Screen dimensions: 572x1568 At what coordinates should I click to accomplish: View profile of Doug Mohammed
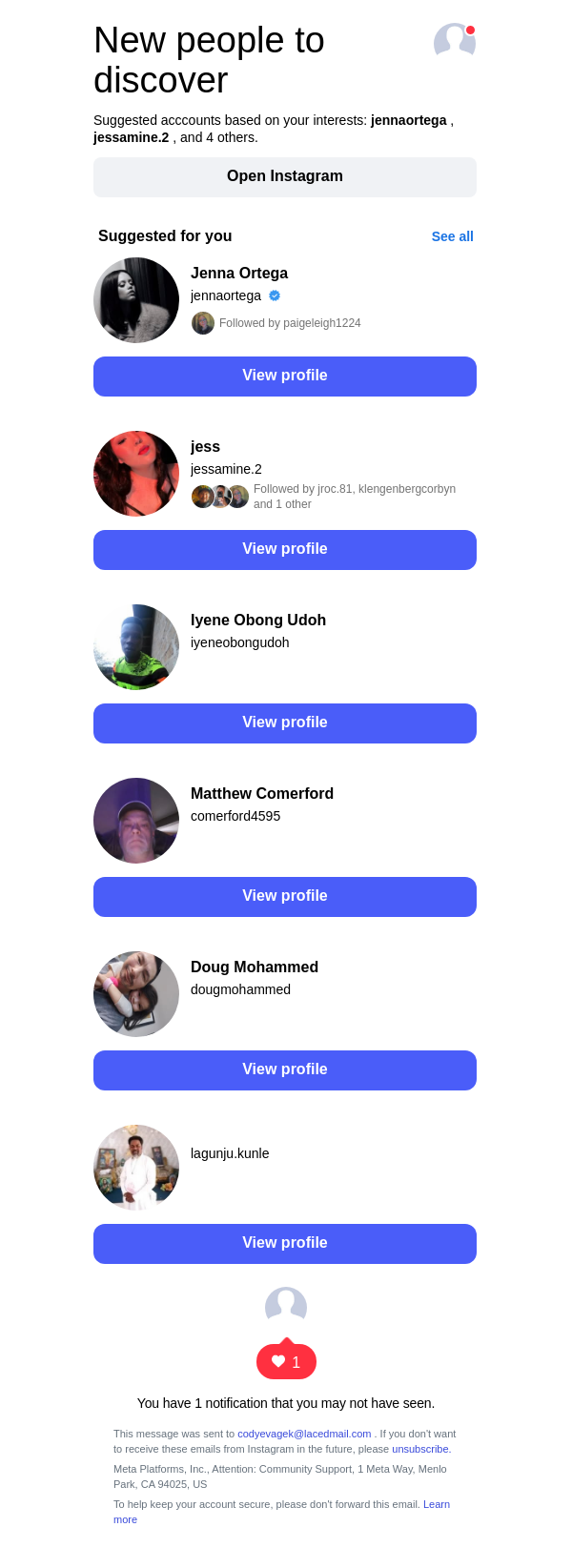click(284, 1070)
